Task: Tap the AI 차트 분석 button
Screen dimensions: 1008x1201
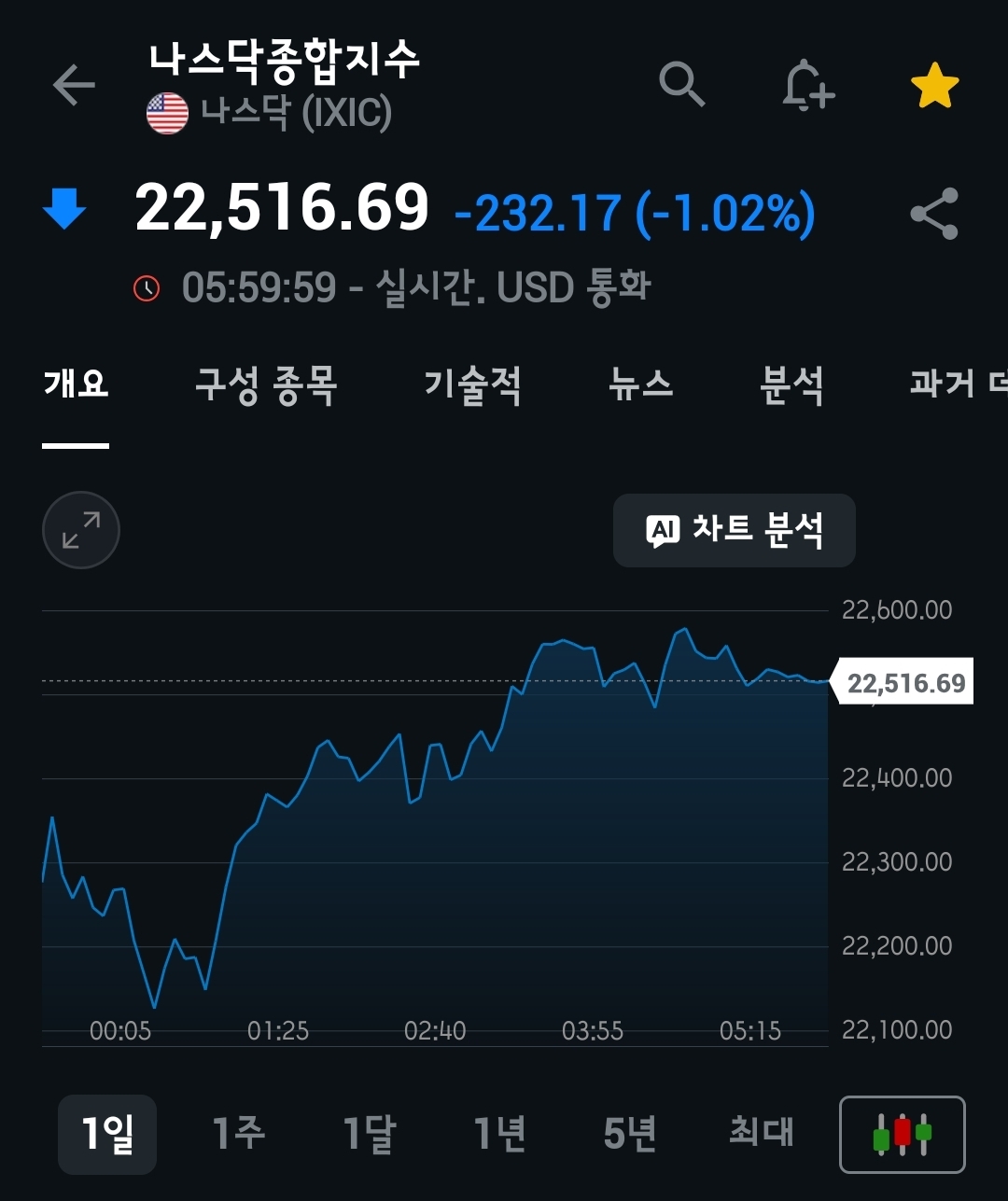Action: tap(735, 530)
